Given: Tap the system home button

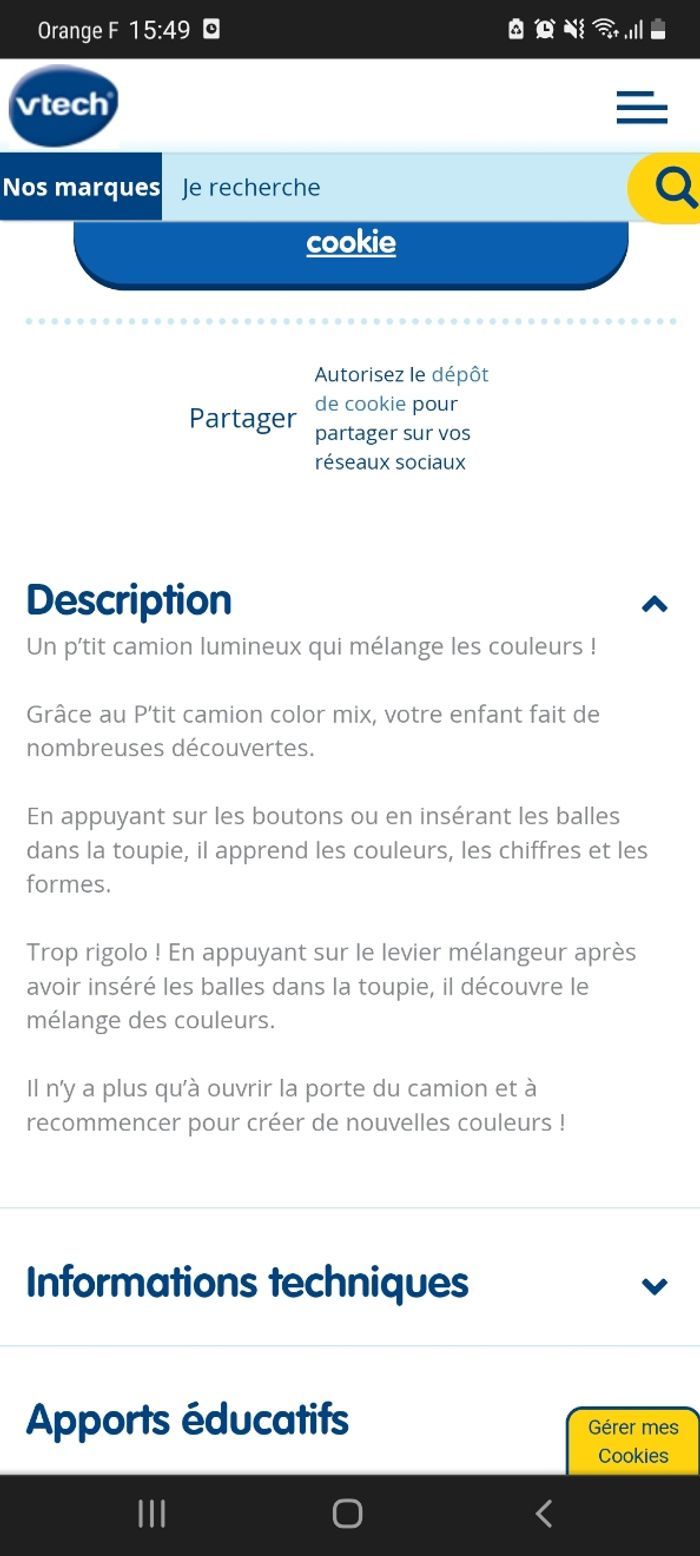Looking at the screenshot, I should [x=347, y=1514].
